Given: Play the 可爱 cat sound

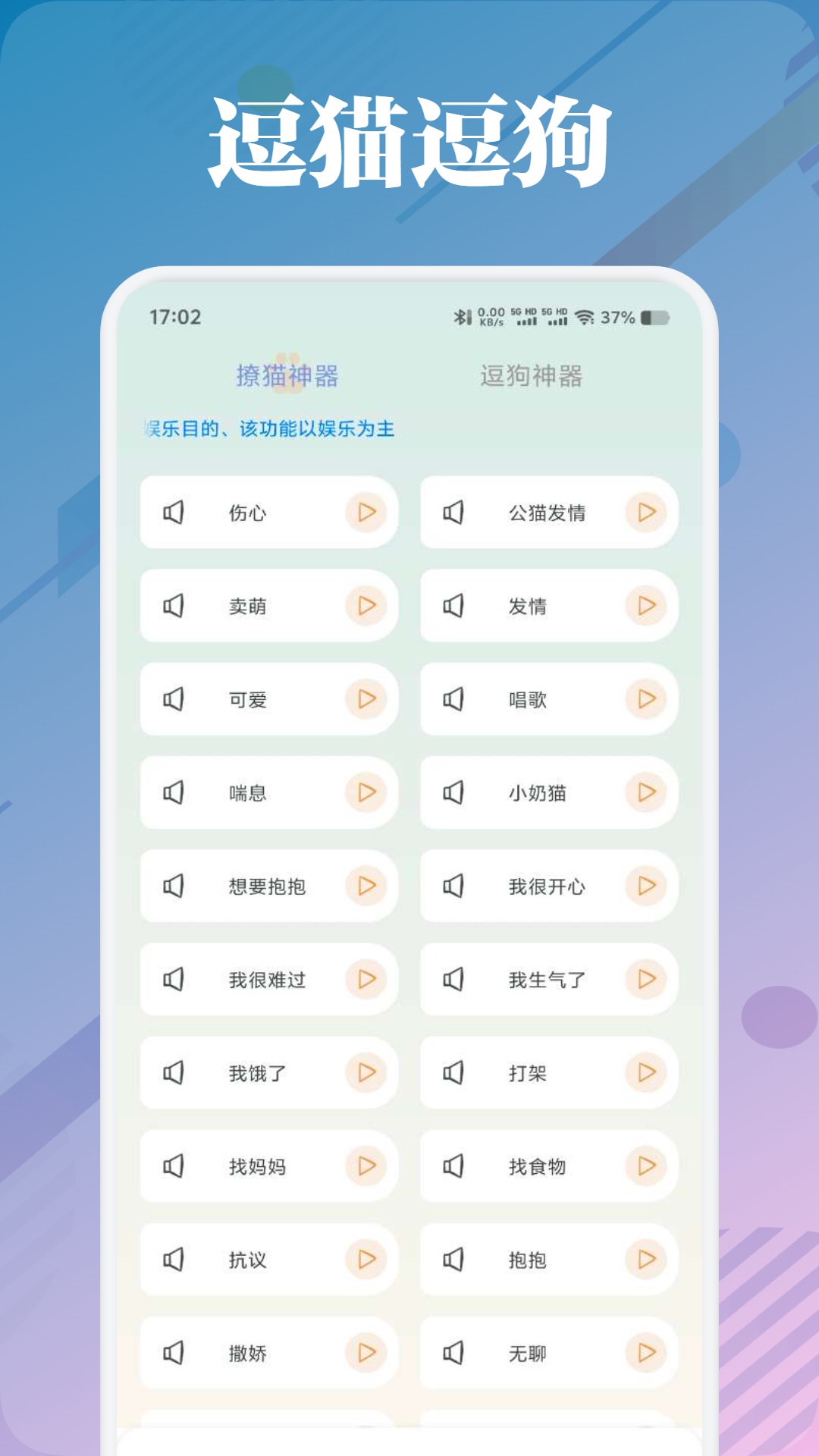Looking at the screenshot, I should [x=367, y=699].
